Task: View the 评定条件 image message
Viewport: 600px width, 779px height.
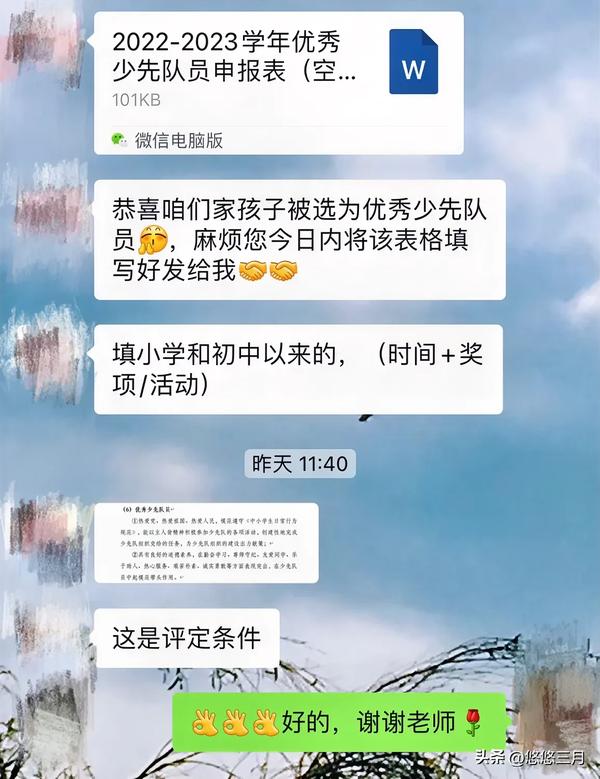Action: (207, 543)
